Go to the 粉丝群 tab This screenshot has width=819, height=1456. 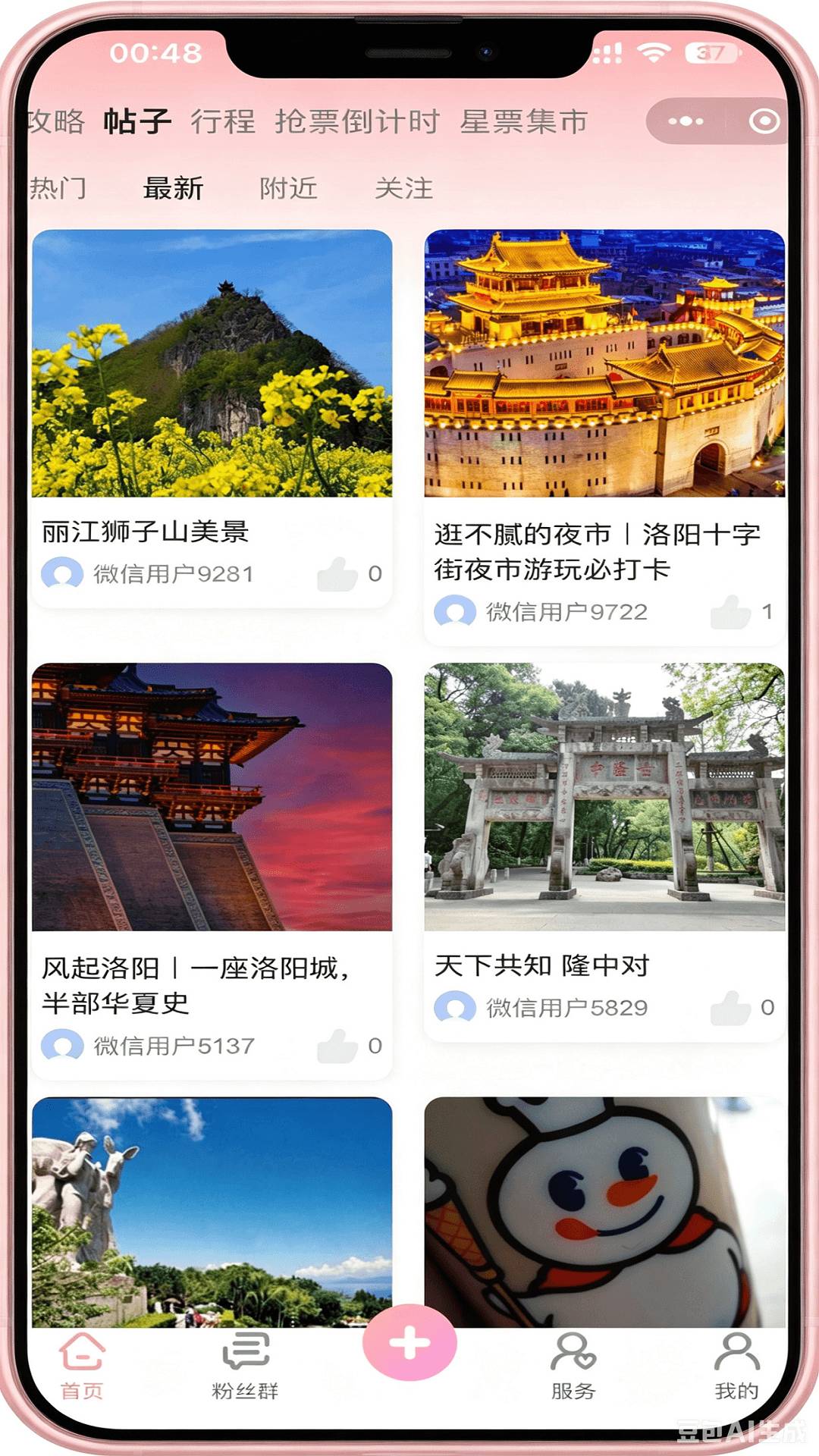click(x=245, y=1366)
